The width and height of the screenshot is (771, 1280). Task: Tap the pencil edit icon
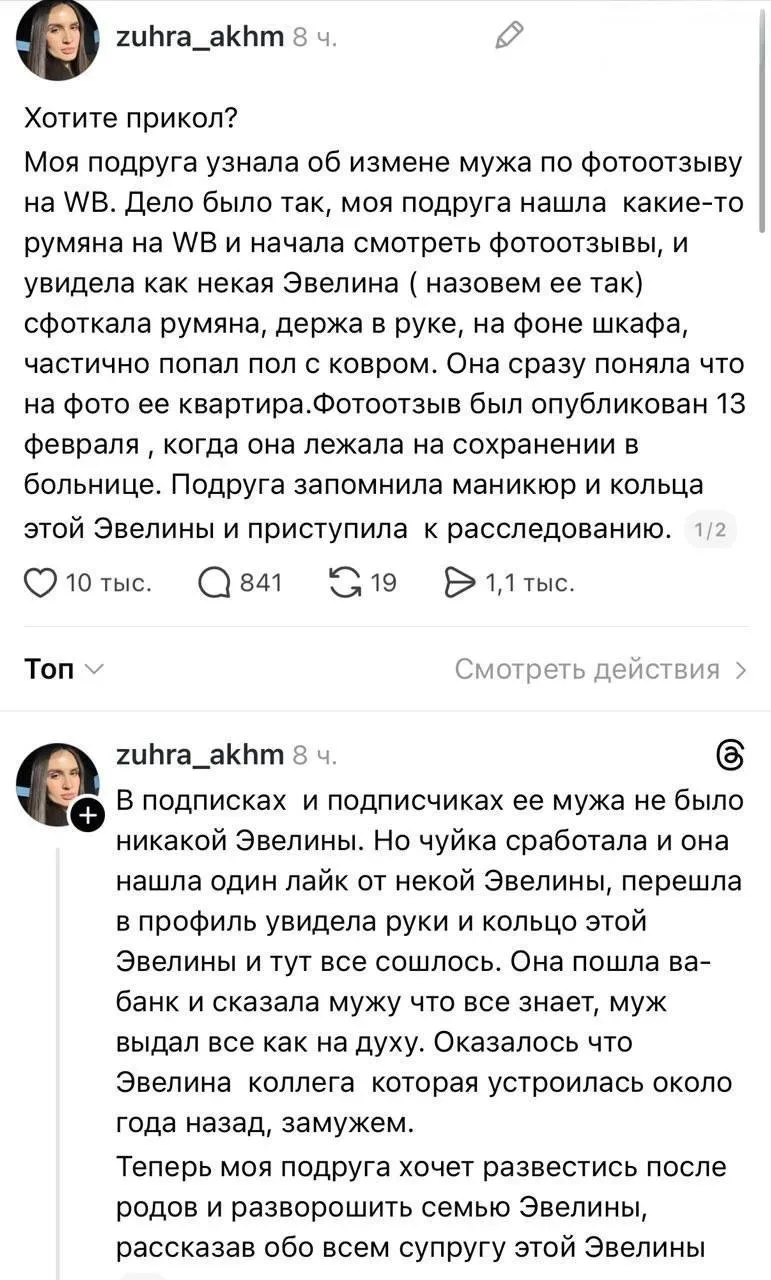pos(509,36)
